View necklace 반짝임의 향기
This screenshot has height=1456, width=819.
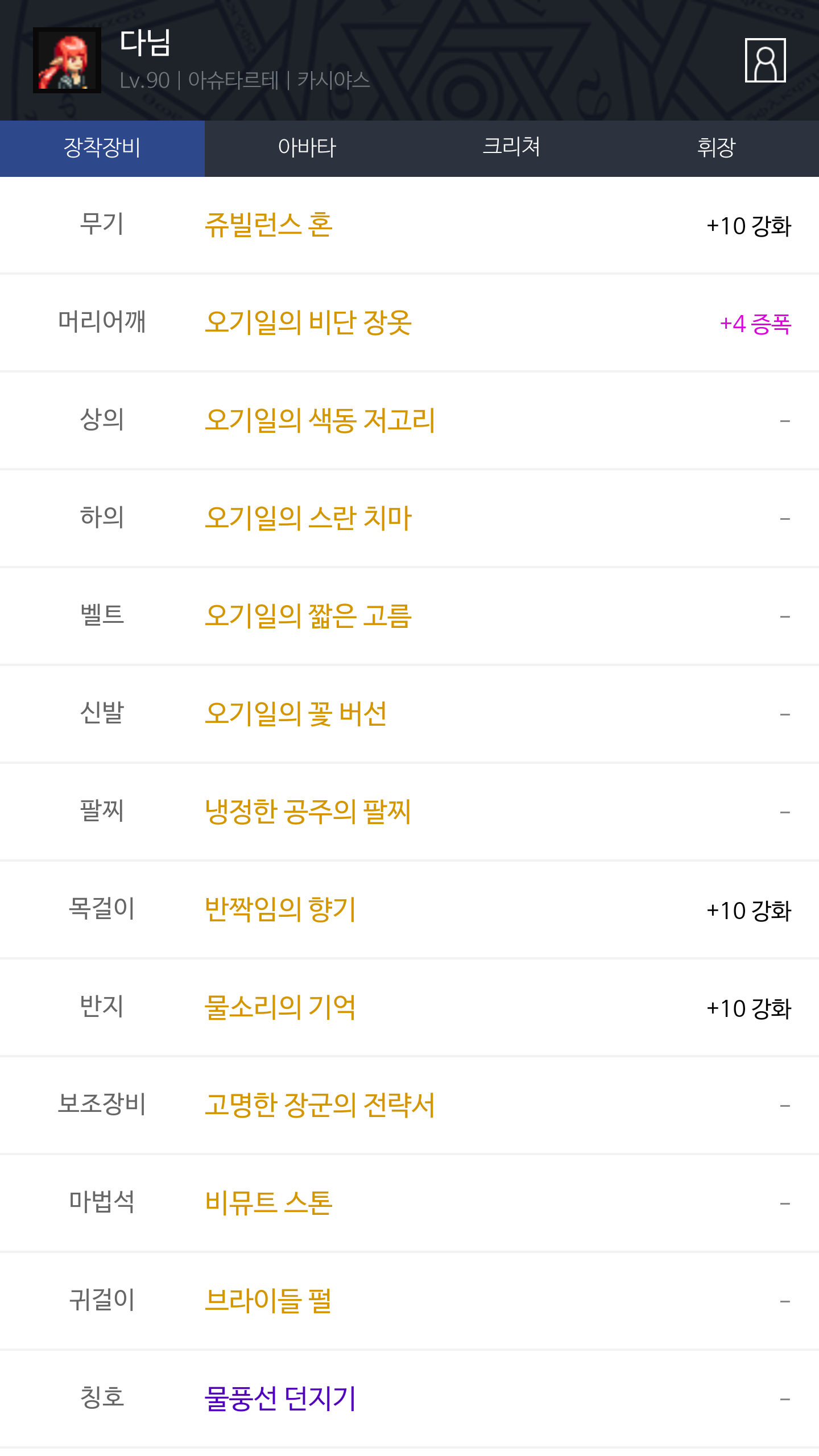click(x=280, y=910)
